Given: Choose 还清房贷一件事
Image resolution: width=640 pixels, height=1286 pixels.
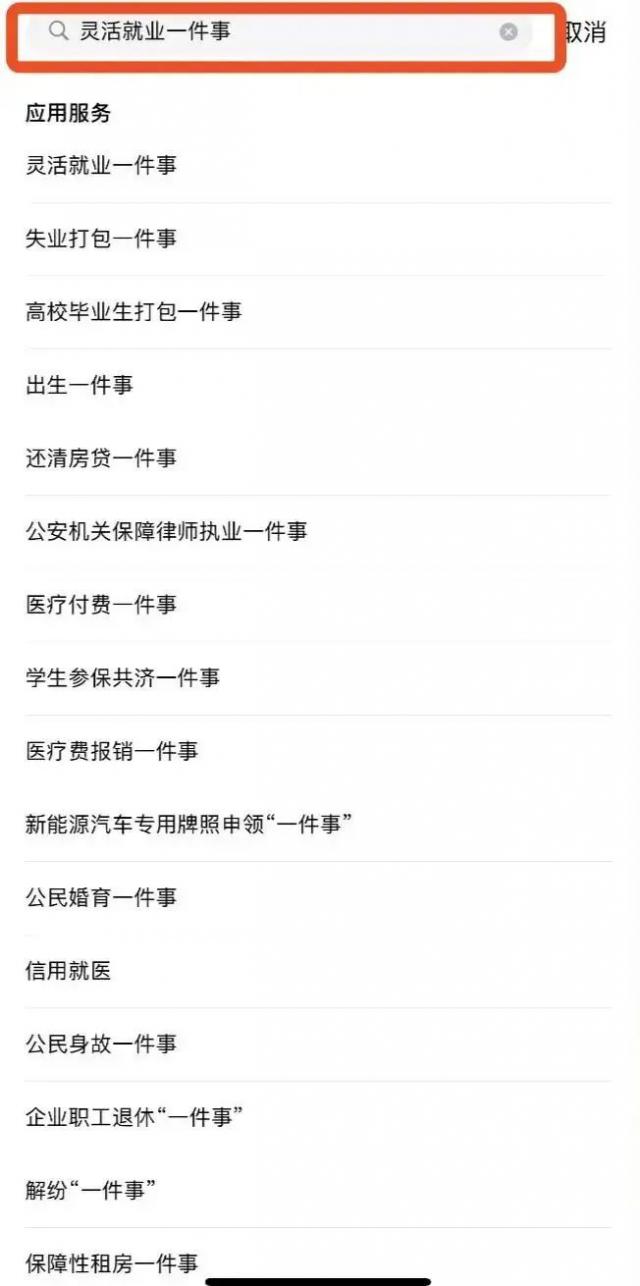Looking at the screenshot, I should 101,458.
